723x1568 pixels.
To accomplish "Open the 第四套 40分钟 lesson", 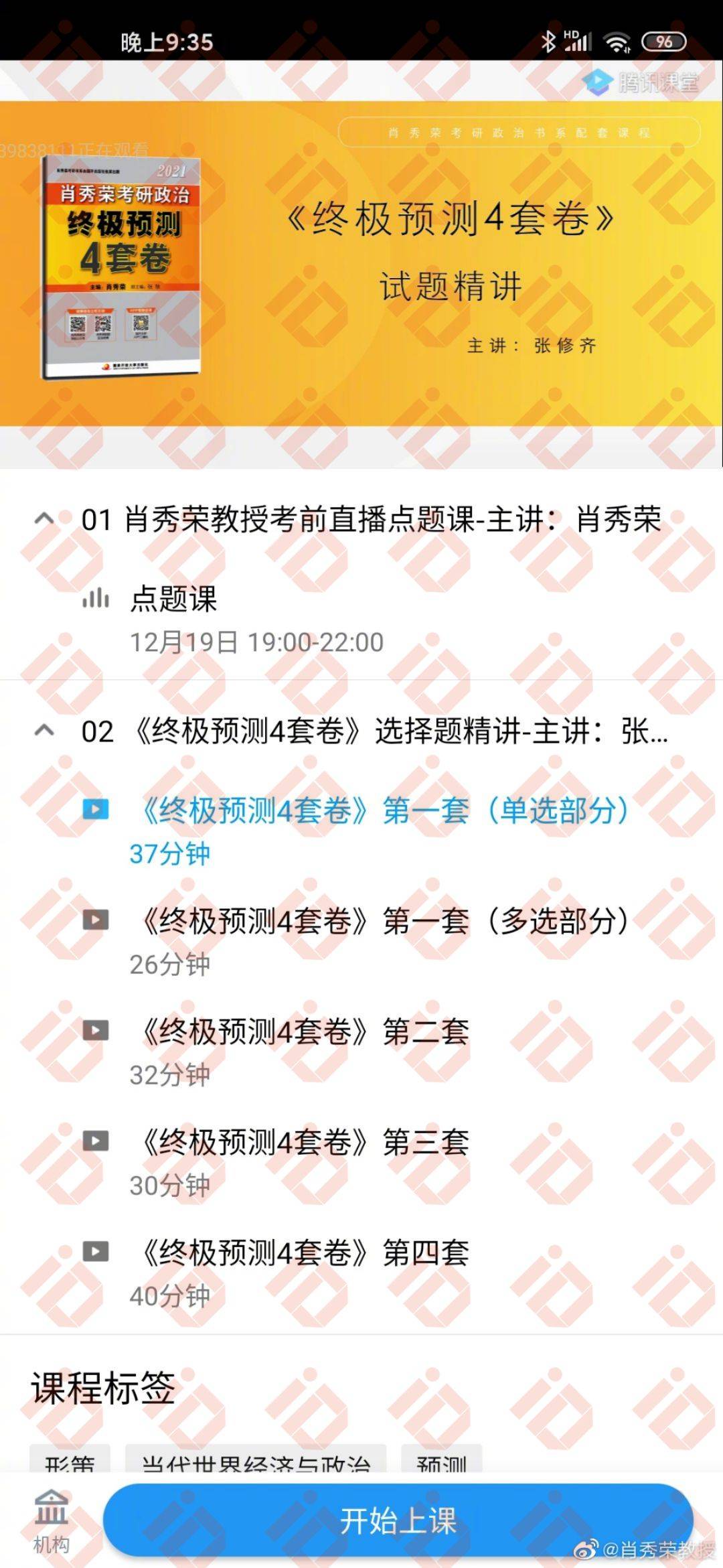I will pos(305,1253).
